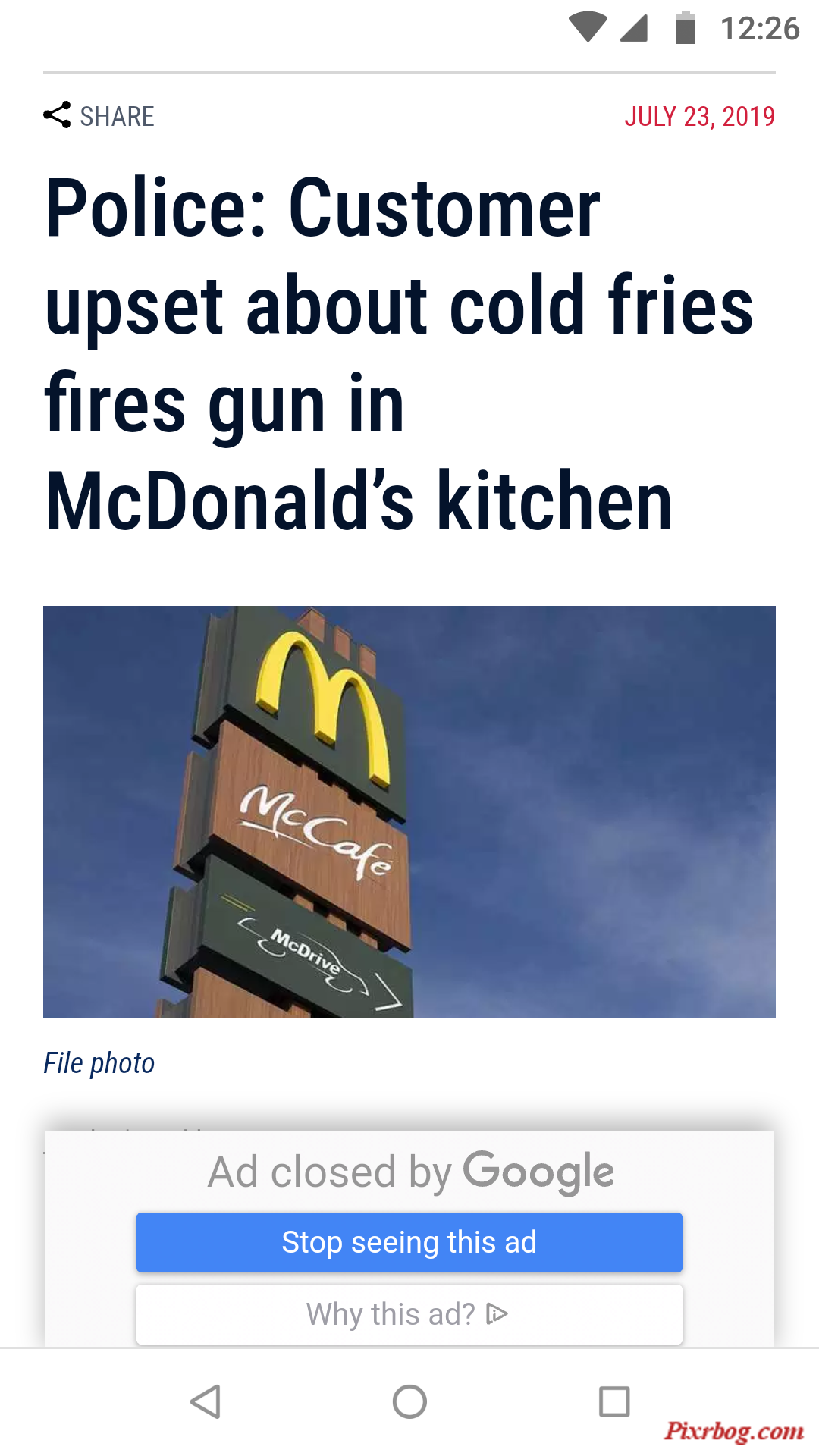Tap Stop seeing this ad
The image size is (819, 1456).
click(409, 1242)
